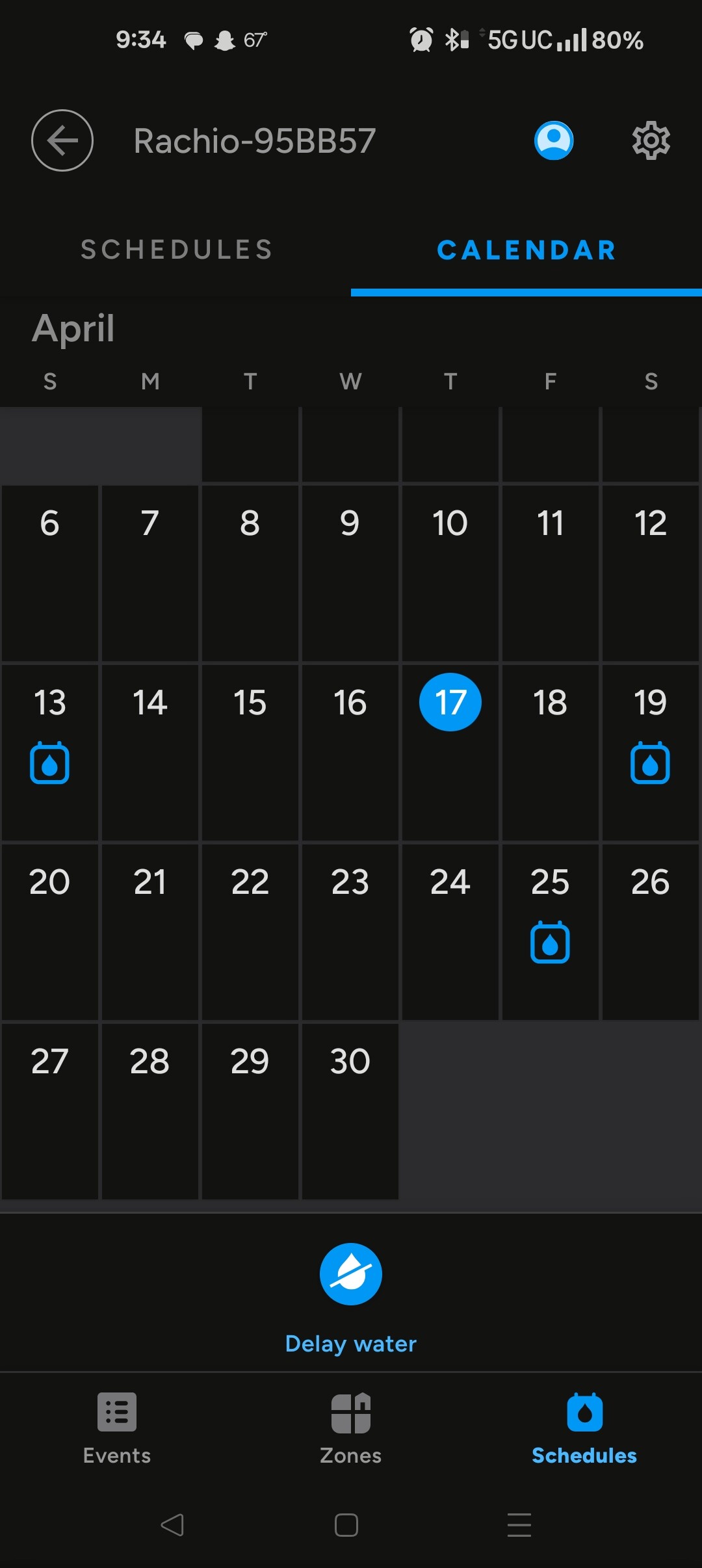Choose April 10 on the calendar
The image size is (702, 1568).
click(x=450, y=573)
